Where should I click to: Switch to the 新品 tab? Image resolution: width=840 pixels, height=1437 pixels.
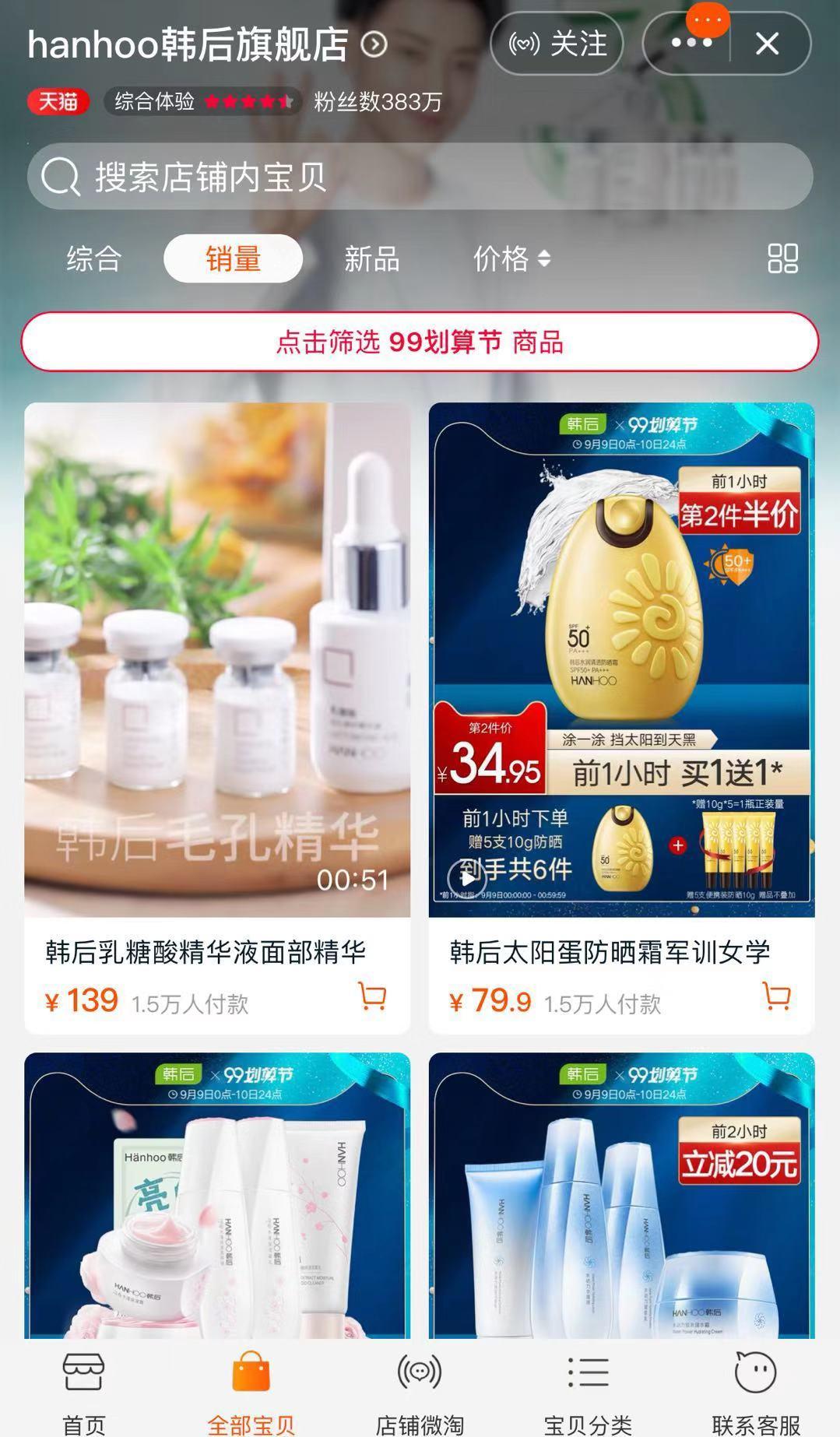click(x=372, y=258)
